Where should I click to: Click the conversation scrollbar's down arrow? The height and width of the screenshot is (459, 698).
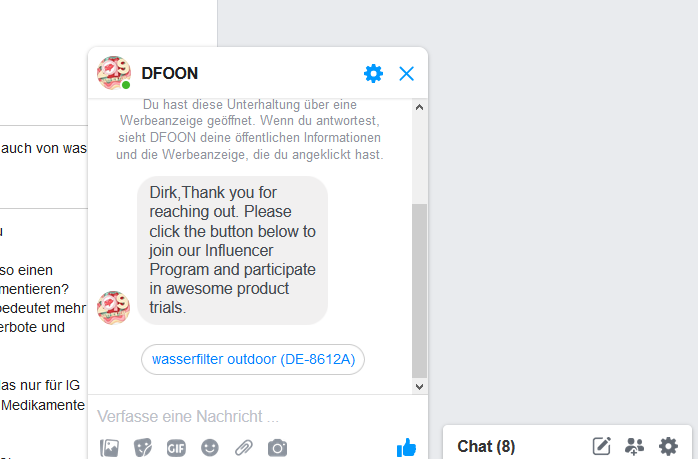pos(419,385)
